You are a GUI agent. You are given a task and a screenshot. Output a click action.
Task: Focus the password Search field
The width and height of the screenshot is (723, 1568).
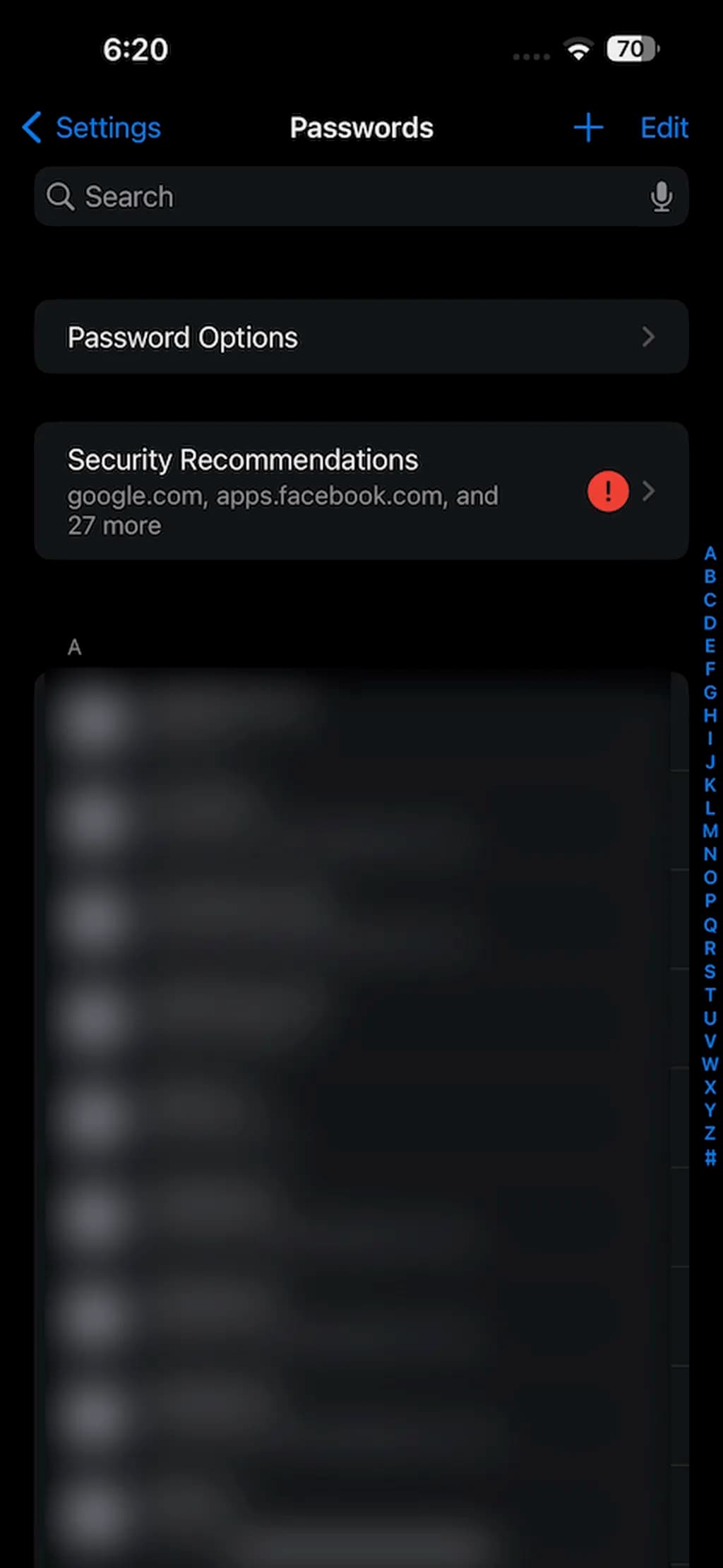339,197
